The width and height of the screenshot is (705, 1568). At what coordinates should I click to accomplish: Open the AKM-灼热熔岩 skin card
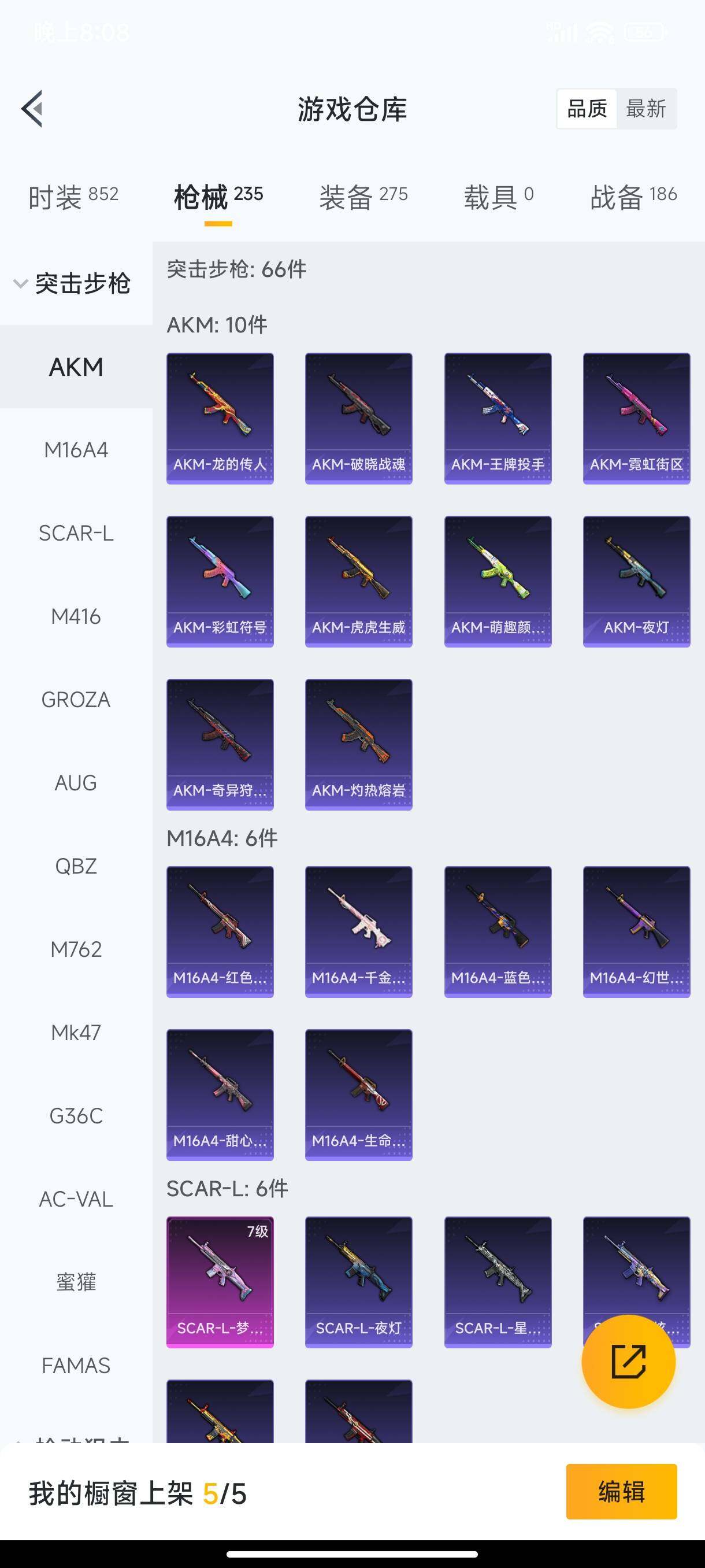tap(358, 745)
